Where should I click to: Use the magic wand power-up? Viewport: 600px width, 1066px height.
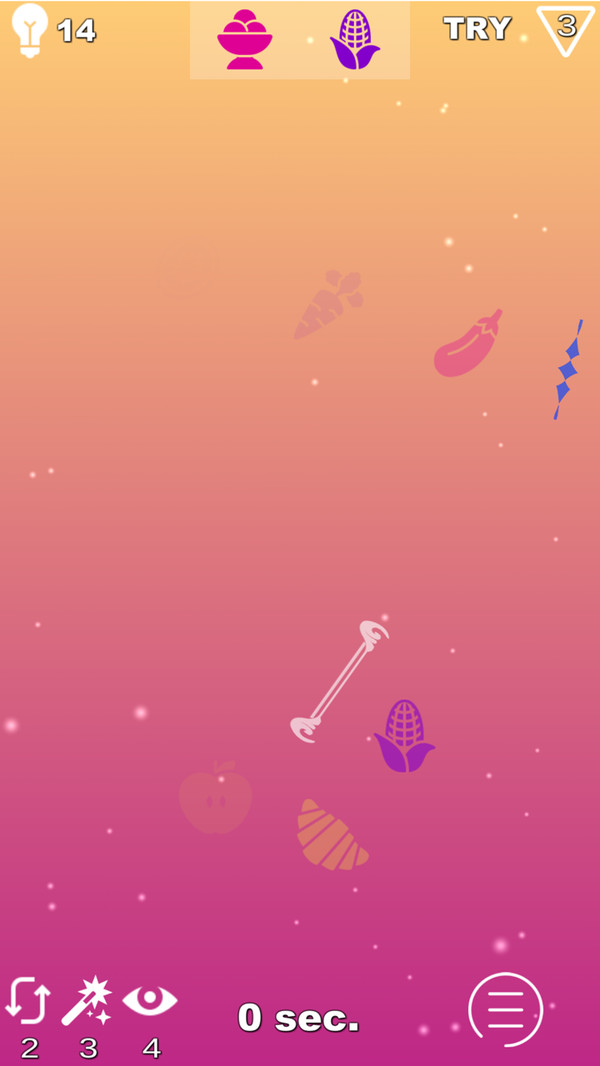coord(87,1001)
